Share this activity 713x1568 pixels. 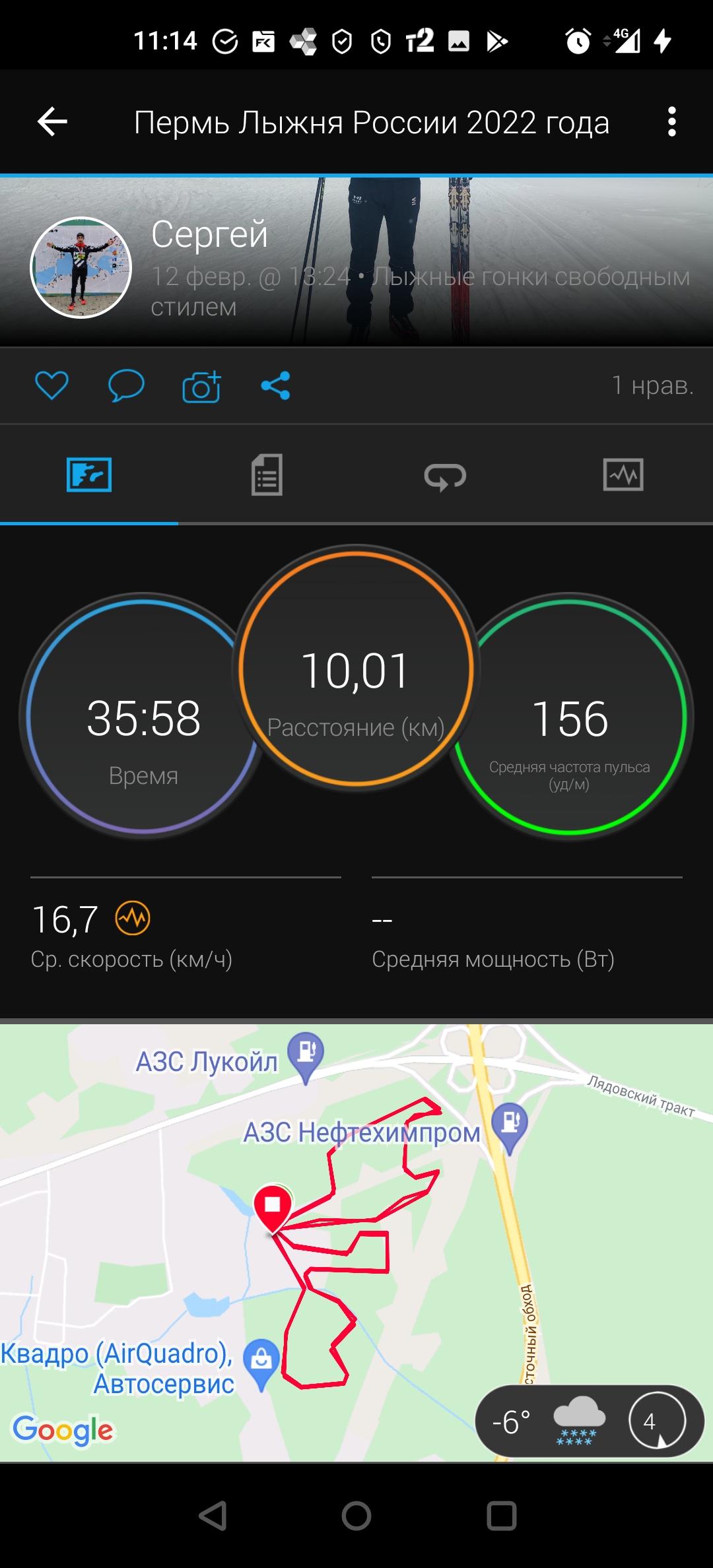(275, 385)
